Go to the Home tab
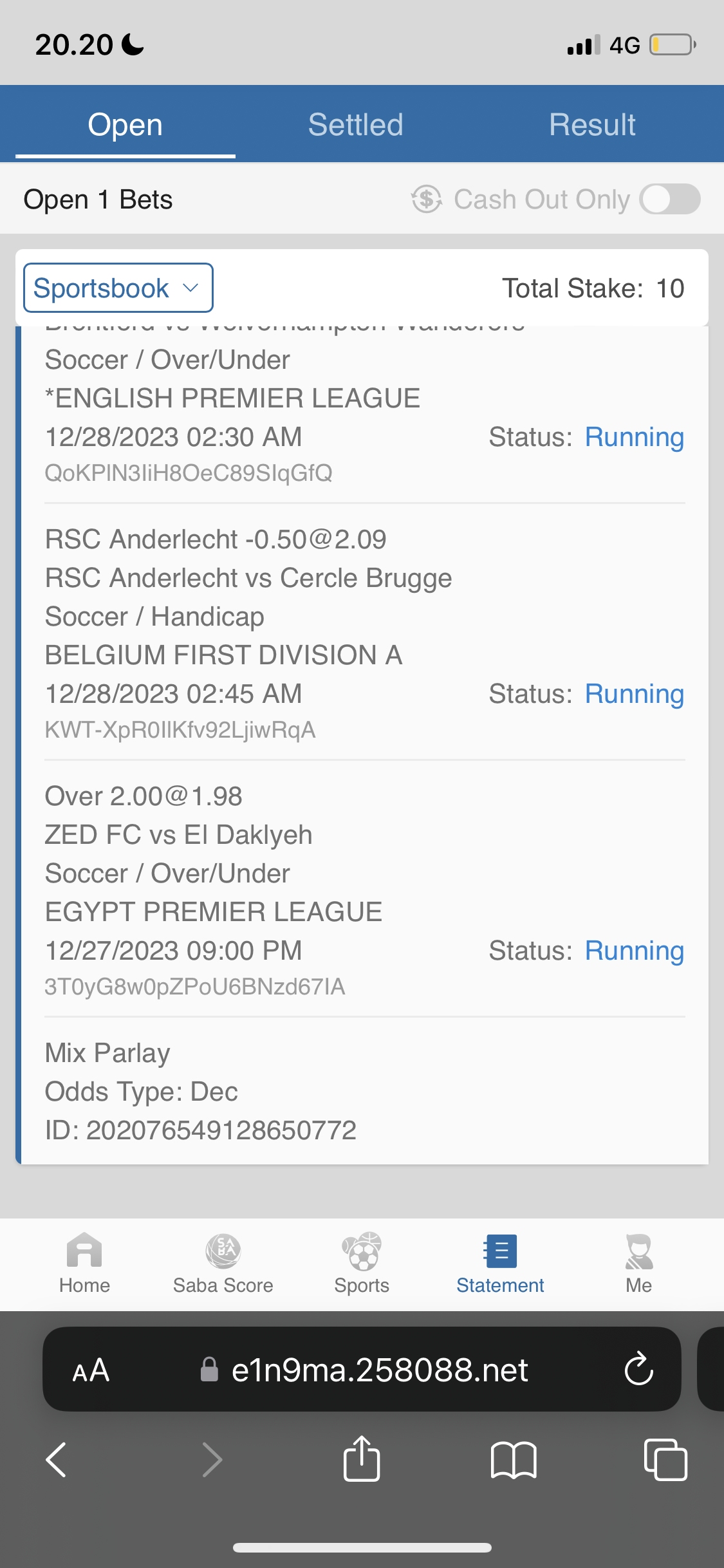 point(84,1263)
